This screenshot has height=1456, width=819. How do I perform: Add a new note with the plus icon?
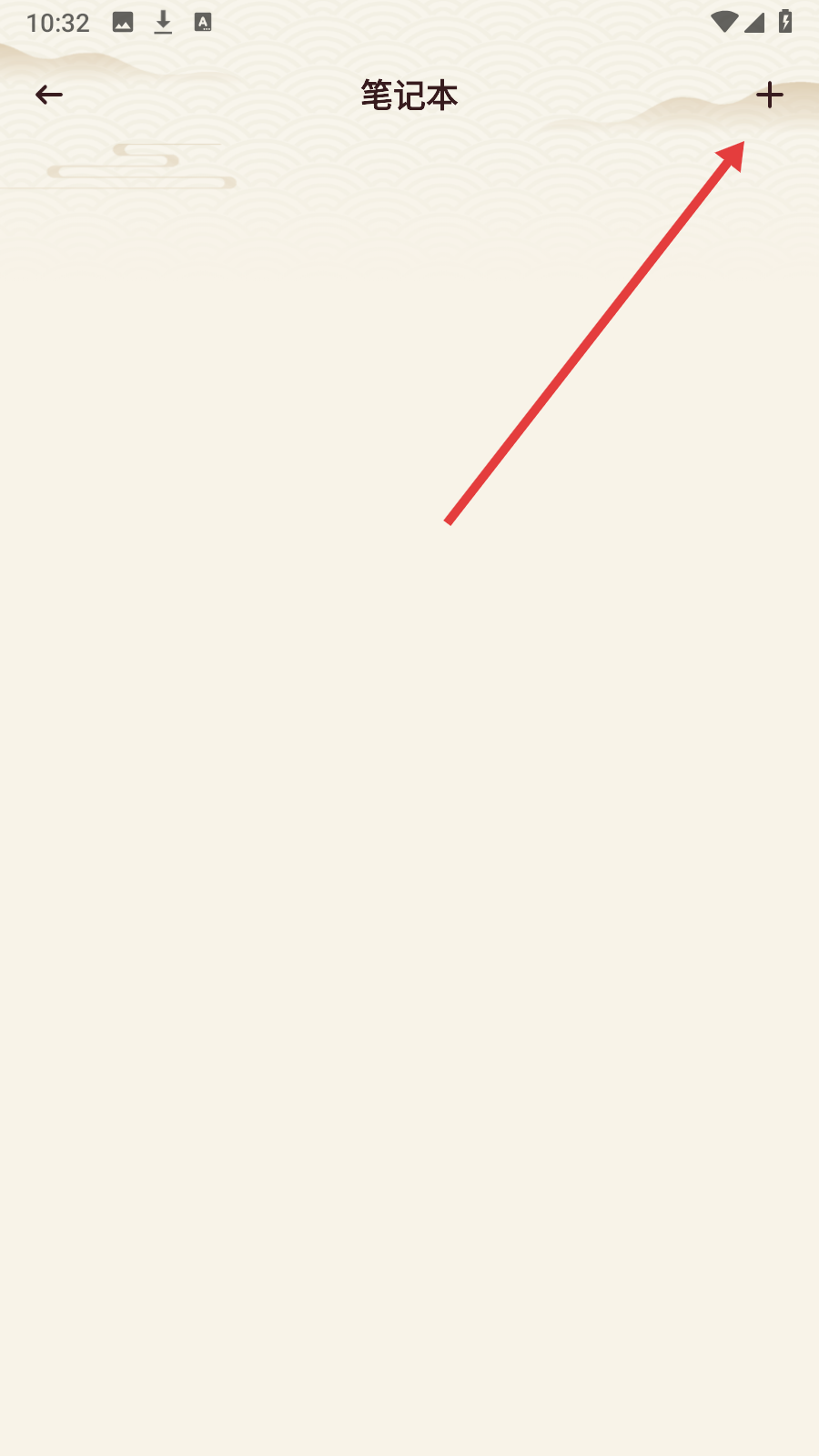click(x=769, y=95)
